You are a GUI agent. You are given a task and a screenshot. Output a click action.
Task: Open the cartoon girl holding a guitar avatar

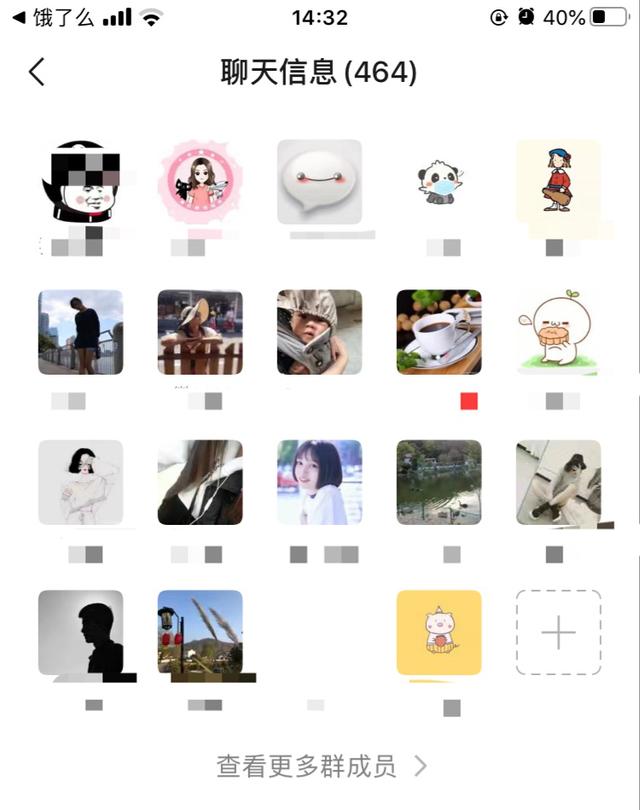pyautogui.click(x=558, y=182)
